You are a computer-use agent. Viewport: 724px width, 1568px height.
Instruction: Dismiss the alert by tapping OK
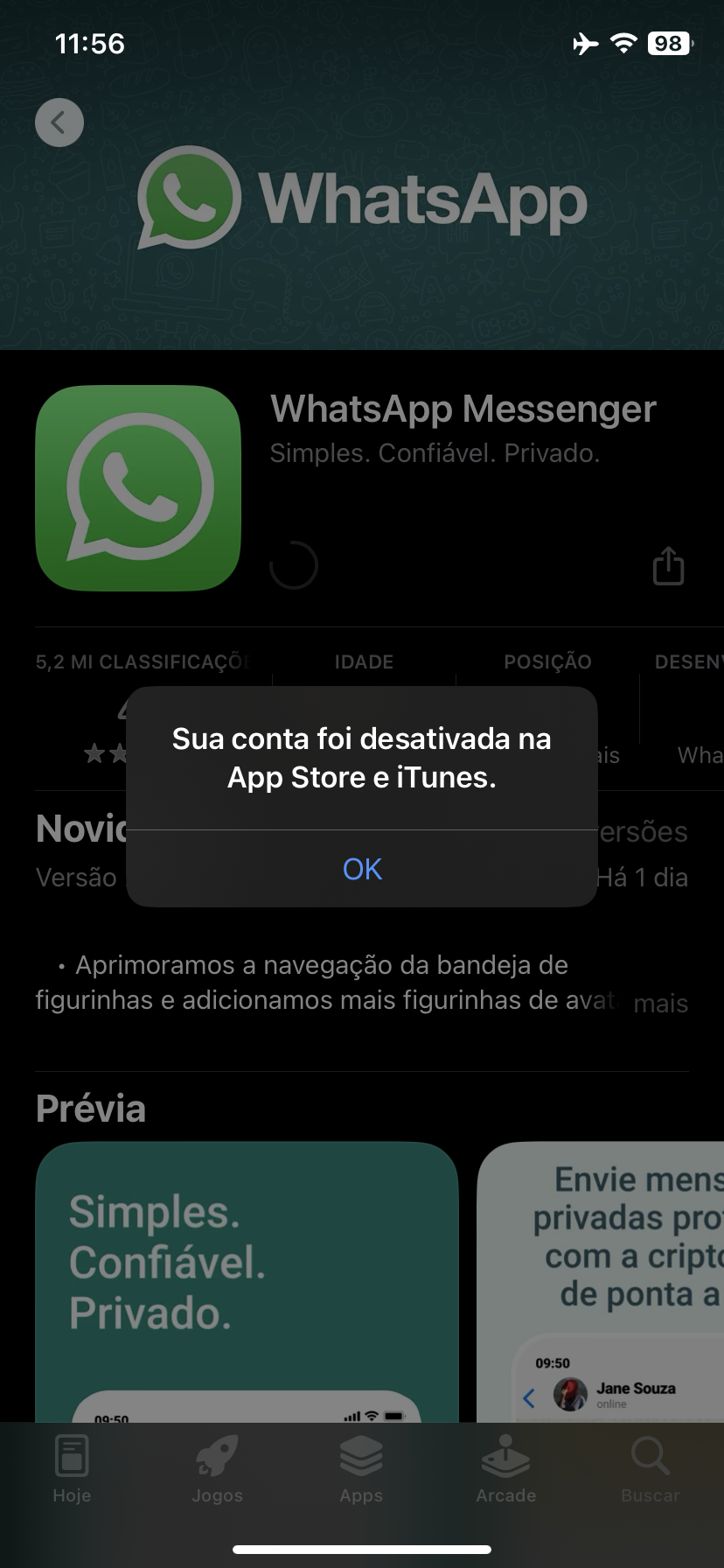tap(362, 869)
